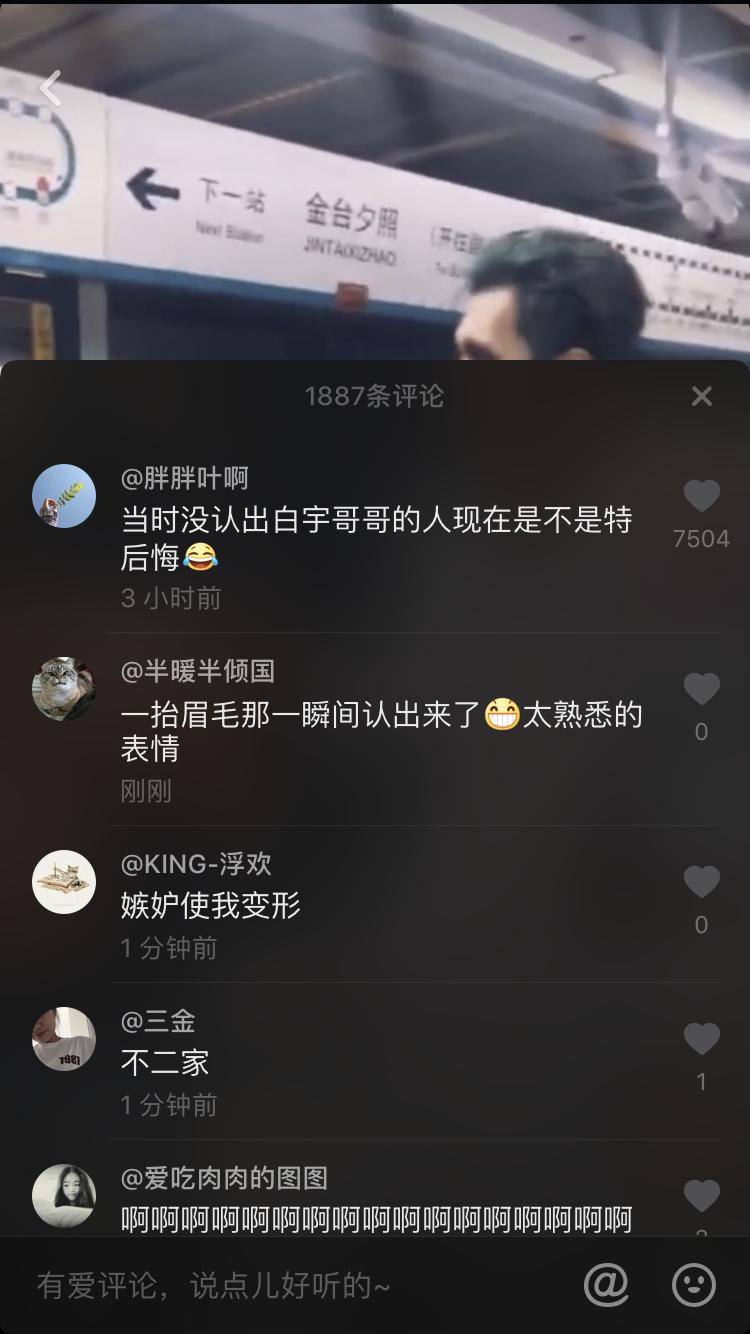Tap the heart icon on 三金's comment
The image size is (750, 1334).
[x=702, y=1038]
